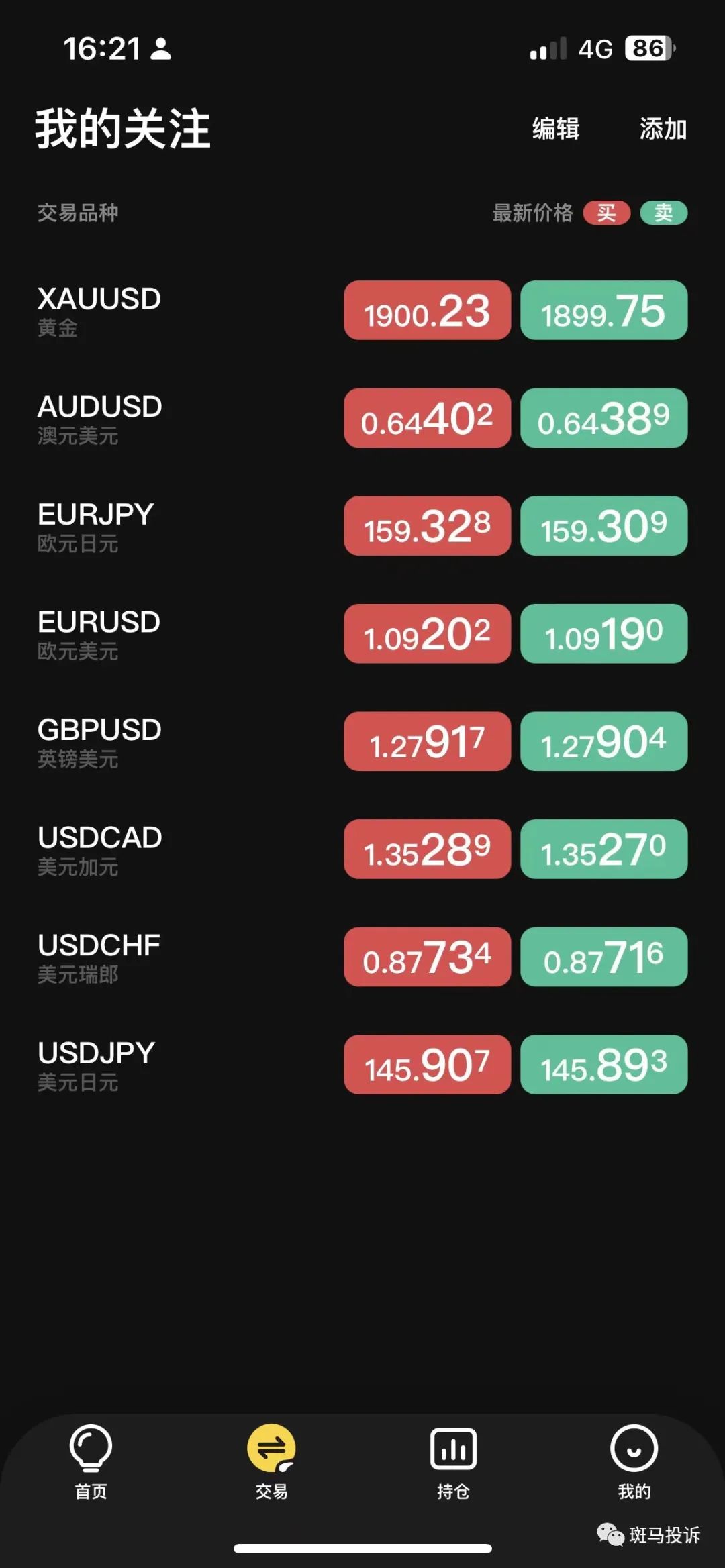The width and height of the screenshot is (725, 1568).
Task: Open the XAUUSD 黄金 row
Action: (362, 311)
